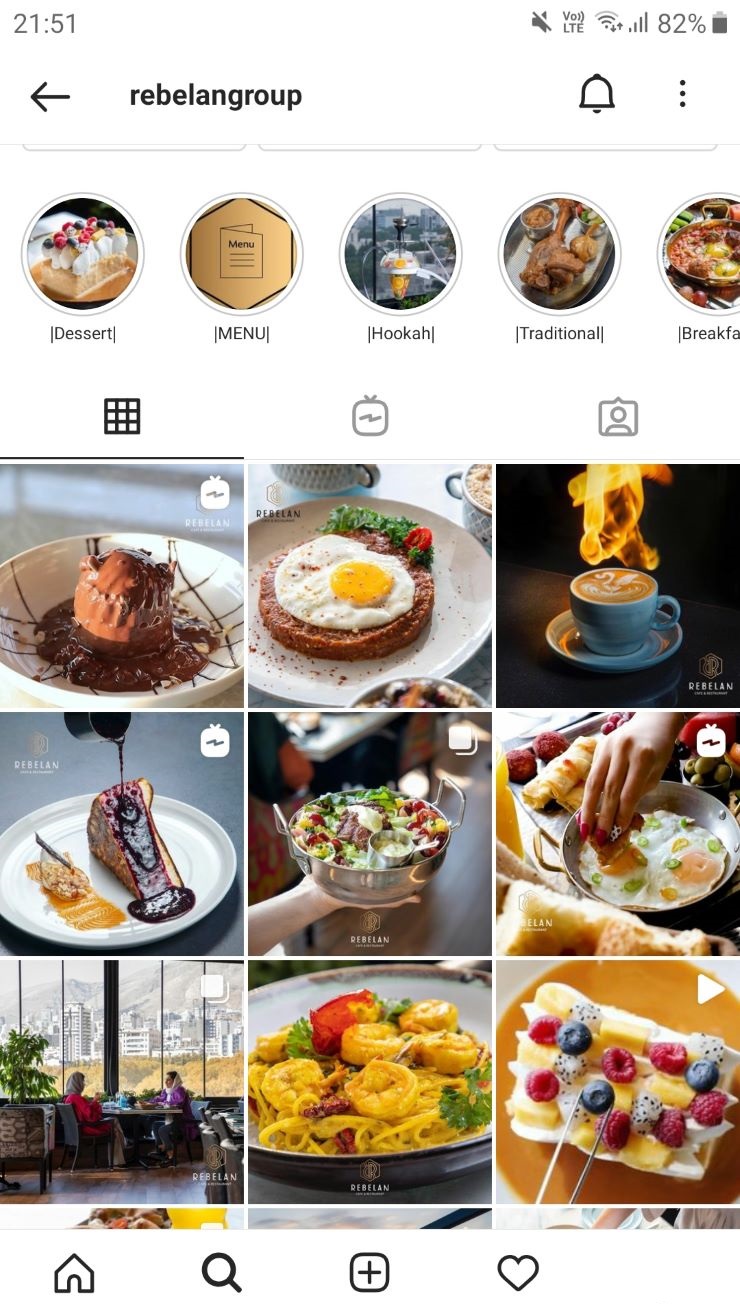The image size is (740, 1316).
Task: View the MENU story highlight
Action: 242,254
